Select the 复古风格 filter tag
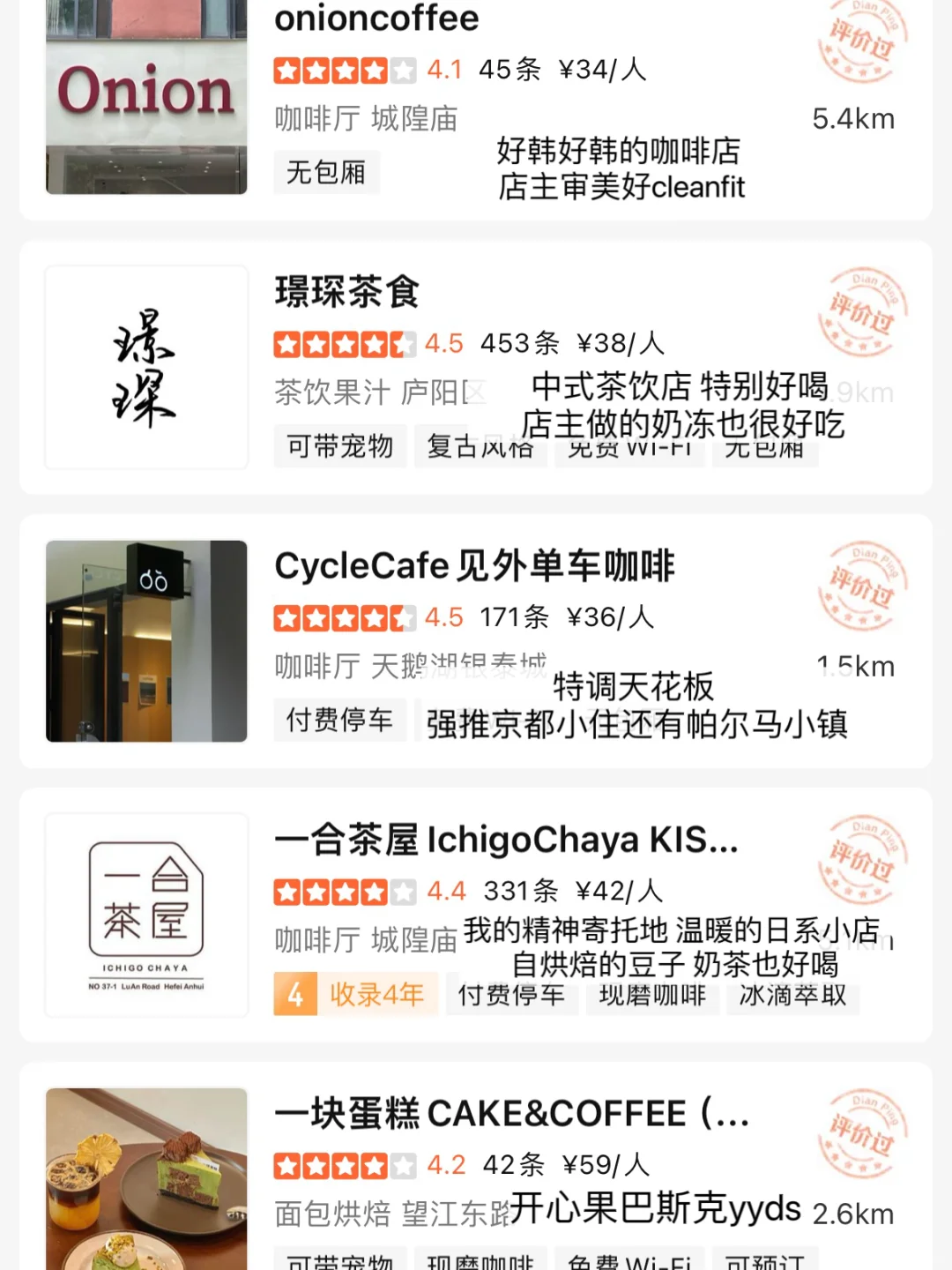The height and width of the screenshot is (1270, 952). pyautogui.click(x=480, y=447)
